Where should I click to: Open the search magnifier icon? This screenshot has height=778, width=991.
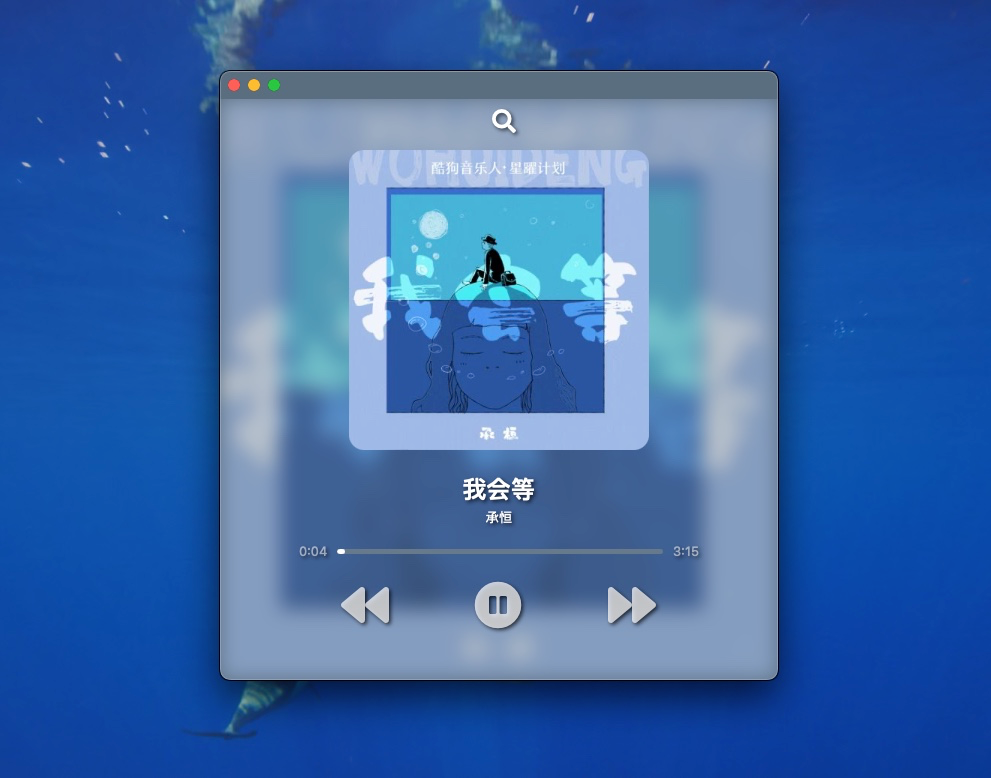(504, 122)
